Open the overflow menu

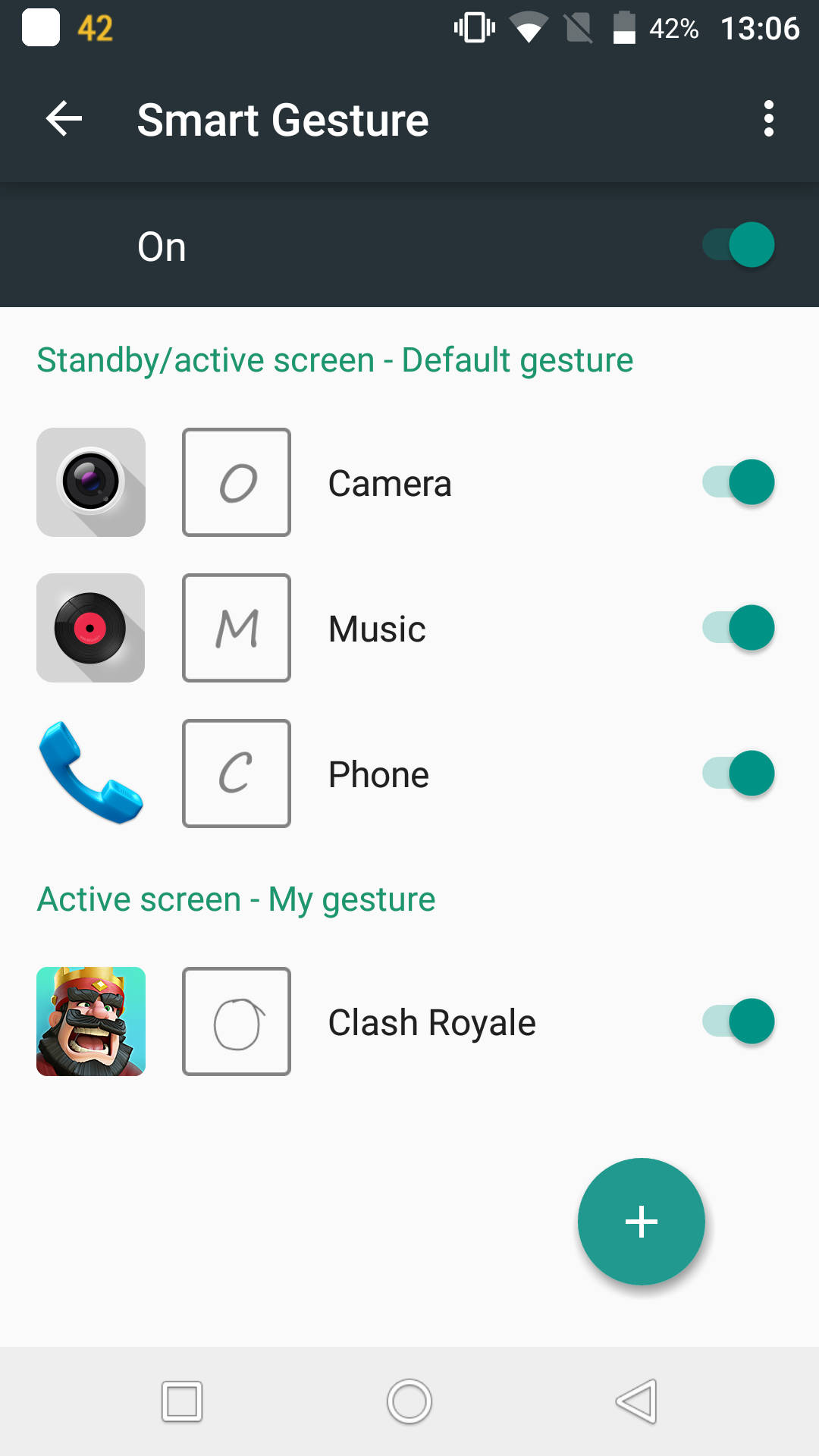[x=769, y=119]
